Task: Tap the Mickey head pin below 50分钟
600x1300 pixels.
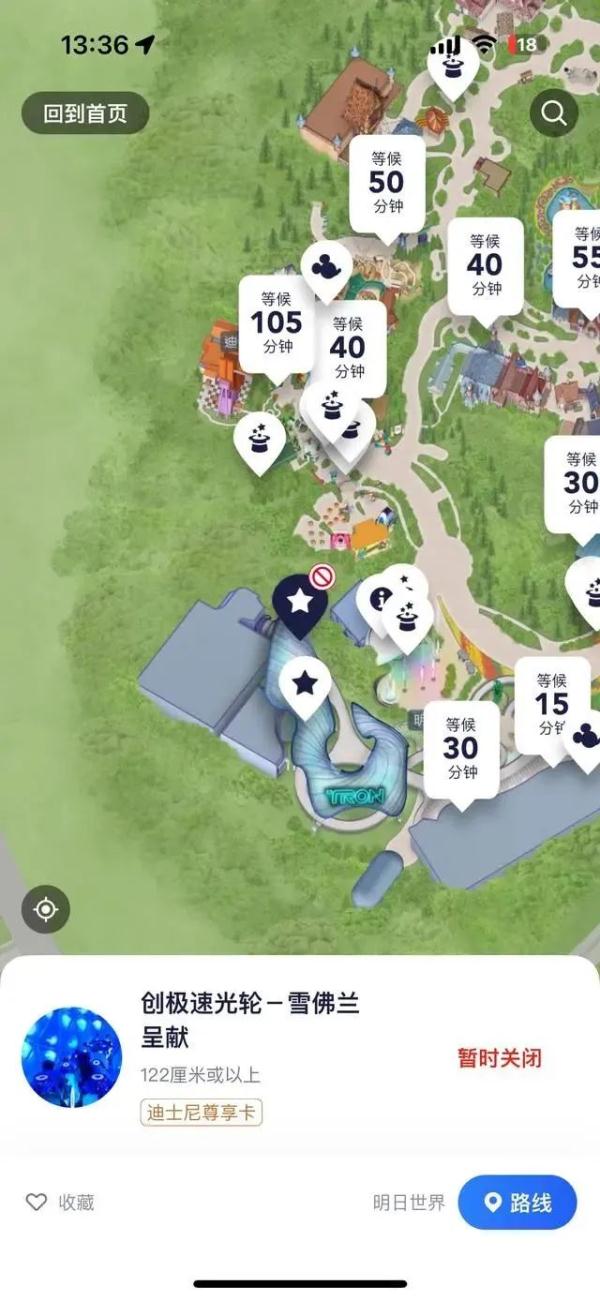Action: pos(326,267)
